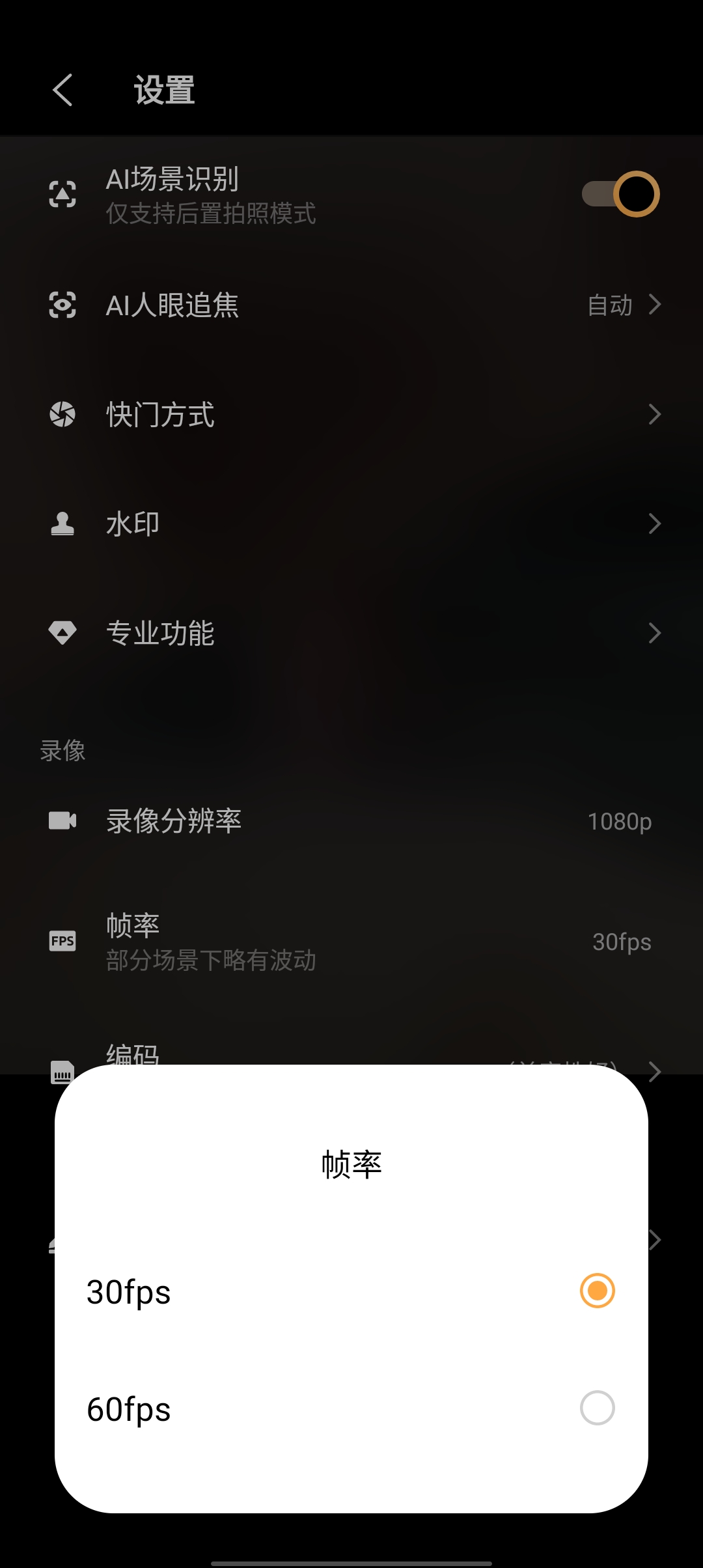This screenshot has width=703, height=1568.
Task: Change the 录像分辨率 setting
Action: [x=351, y=821]
